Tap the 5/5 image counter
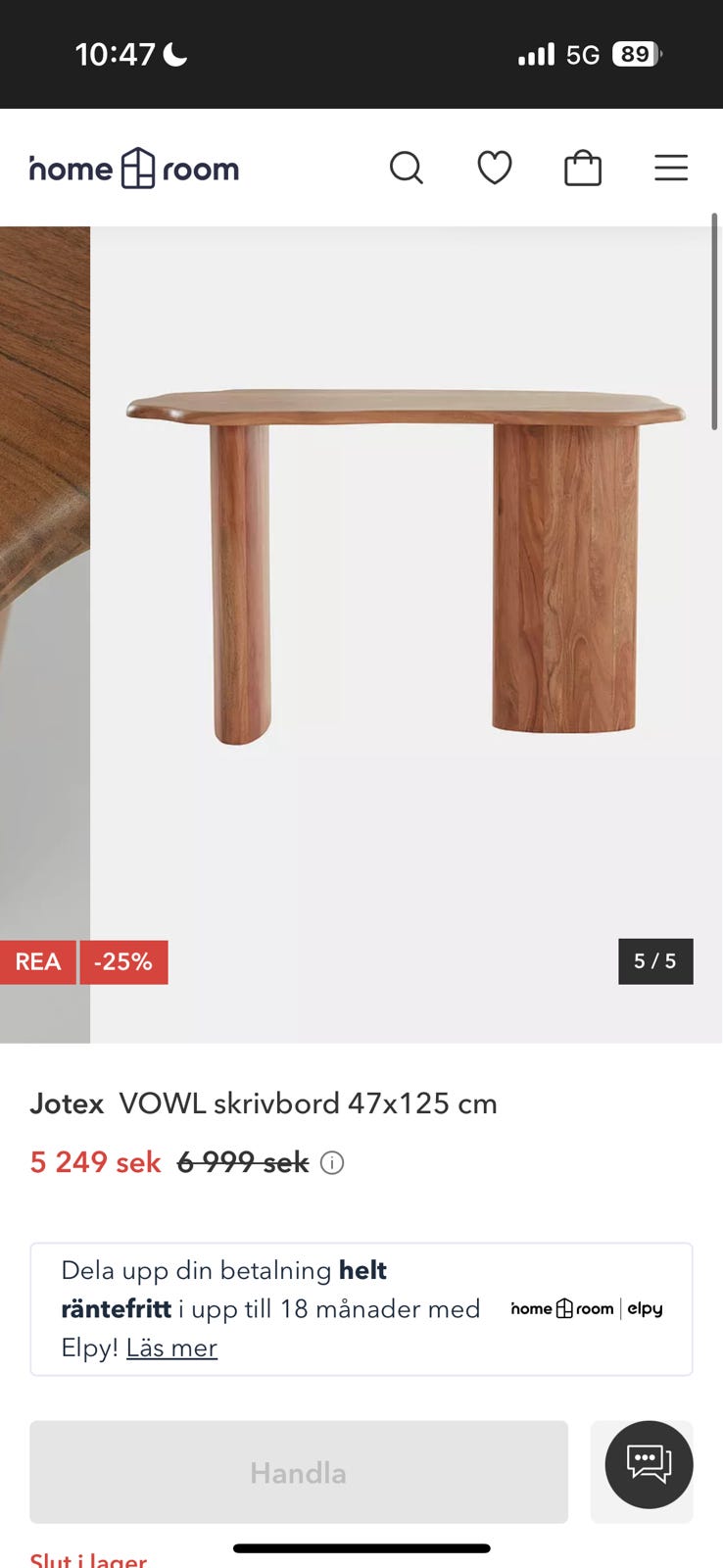 (x=654, y=961)
